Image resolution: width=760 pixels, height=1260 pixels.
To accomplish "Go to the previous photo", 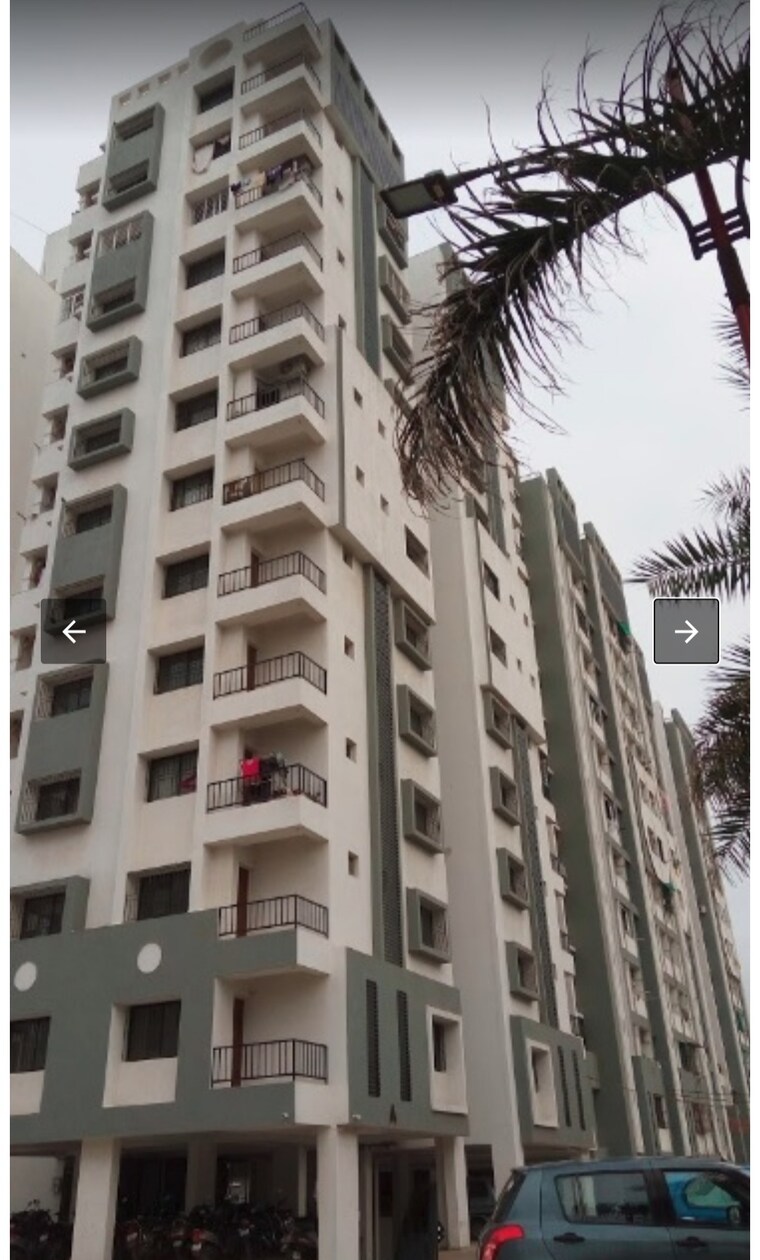I will point(73,631).
